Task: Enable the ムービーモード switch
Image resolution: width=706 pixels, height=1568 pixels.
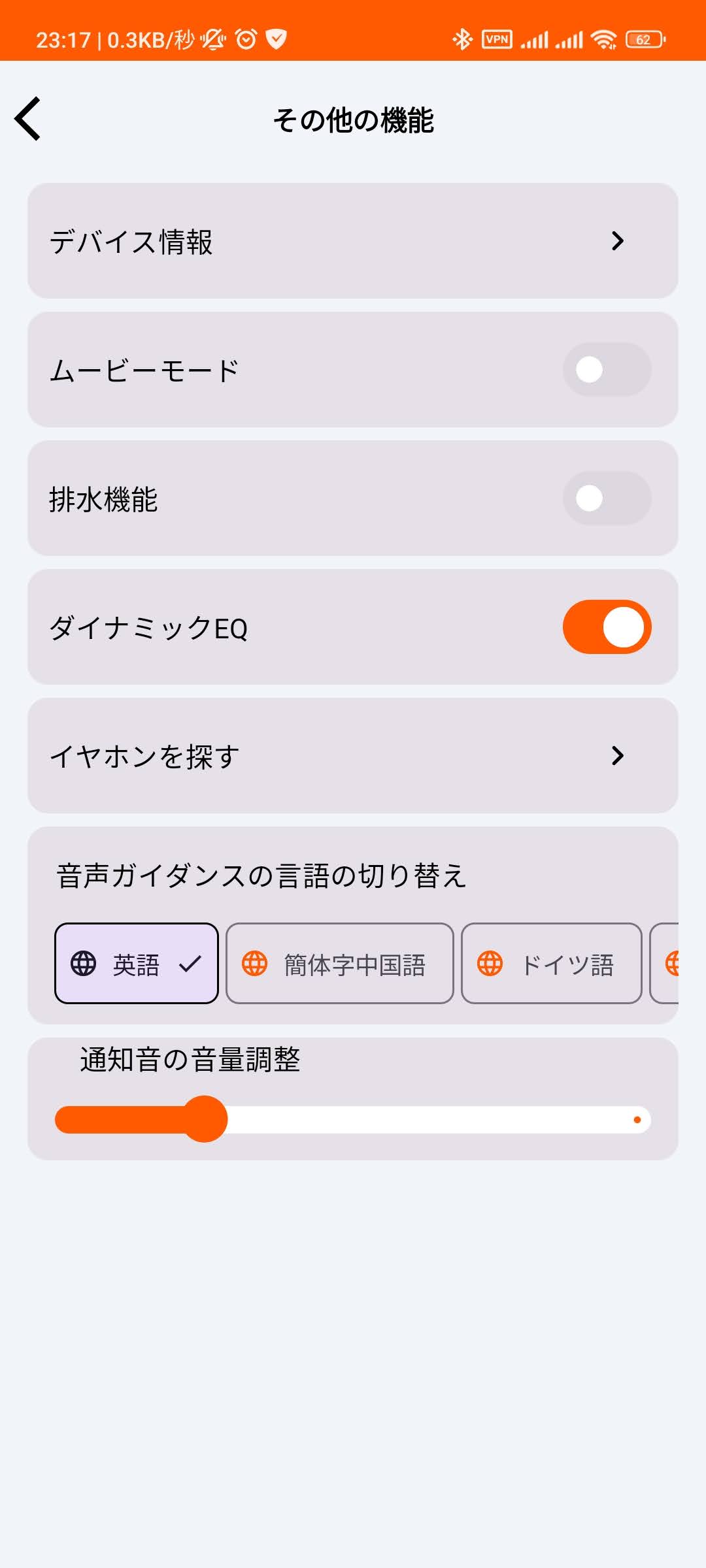Action: [x=606, y=370]
